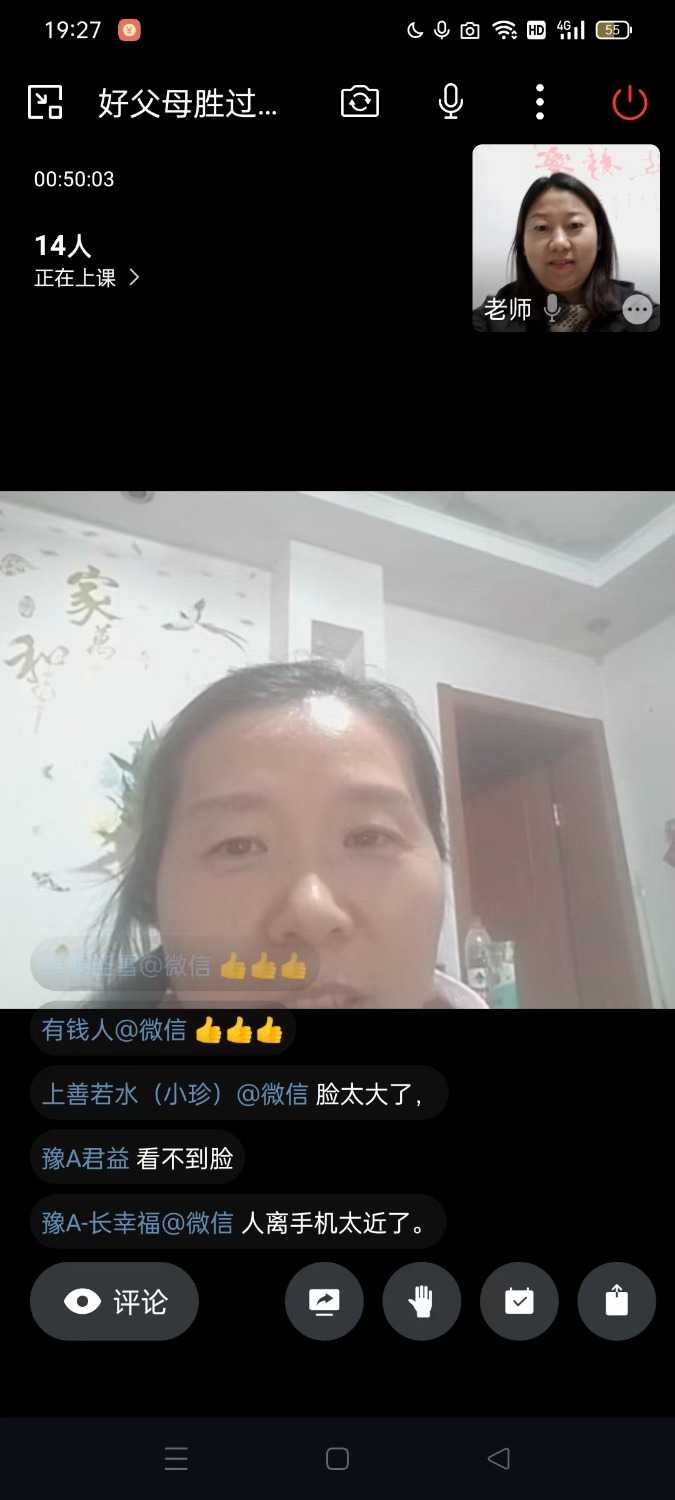Image resolution: width=675 pixels, height=1500 pixels.
Task: Mute the microphone in the top bar
Action: pyautogui.click(x=451, y=102)
